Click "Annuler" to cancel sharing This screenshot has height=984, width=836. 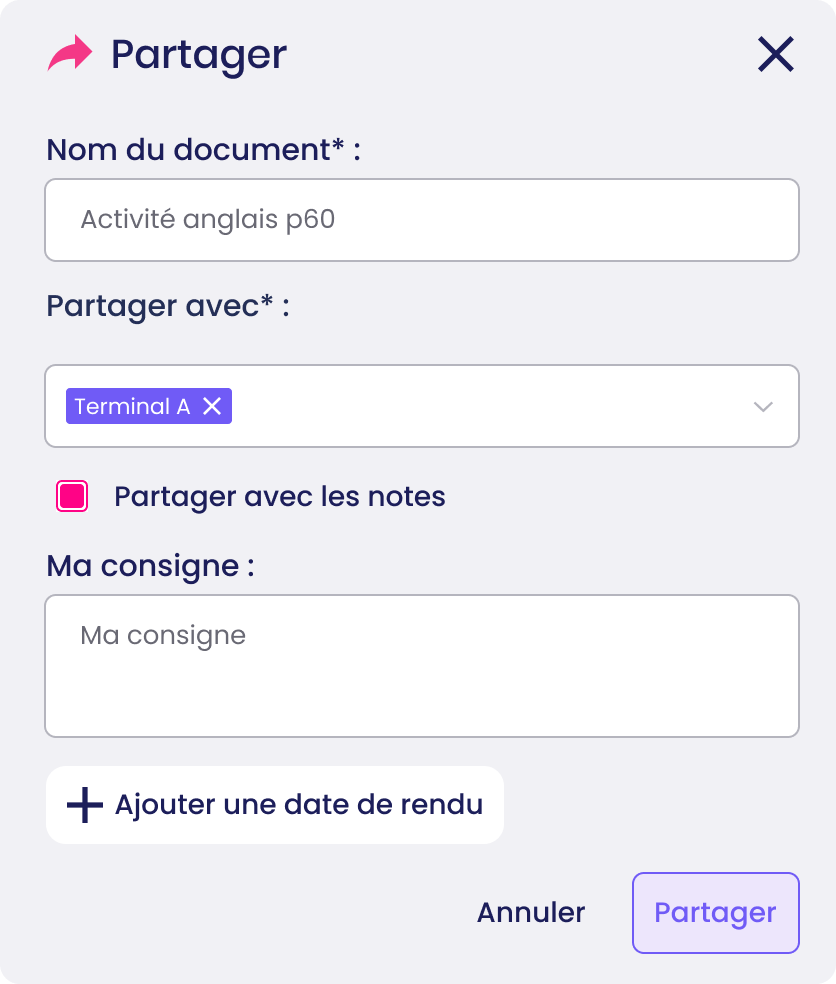point(530,912)
